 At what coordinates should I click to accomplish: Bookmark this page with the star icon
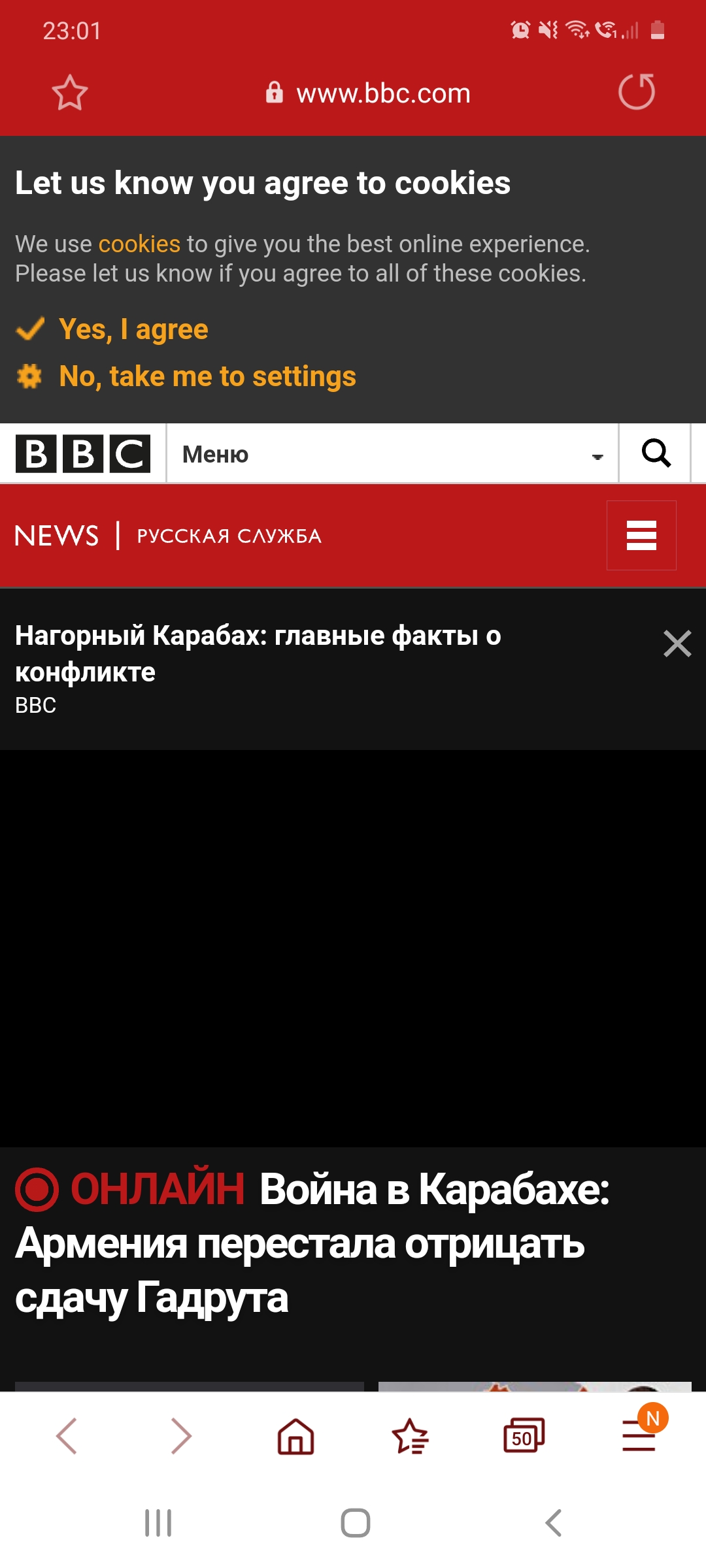coord(70,93)
